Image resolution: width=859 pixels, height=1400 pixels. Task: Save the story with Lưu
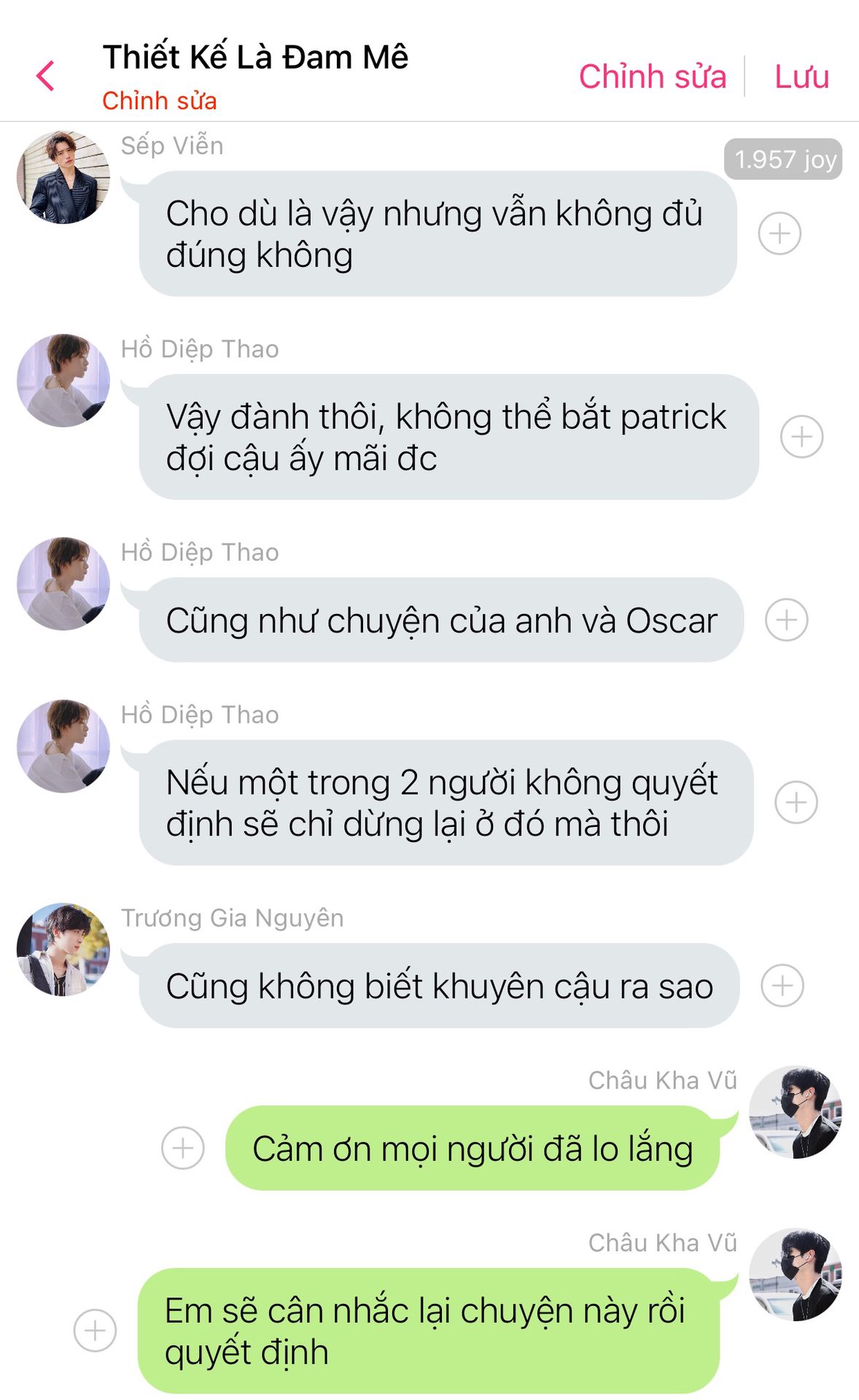801,77
